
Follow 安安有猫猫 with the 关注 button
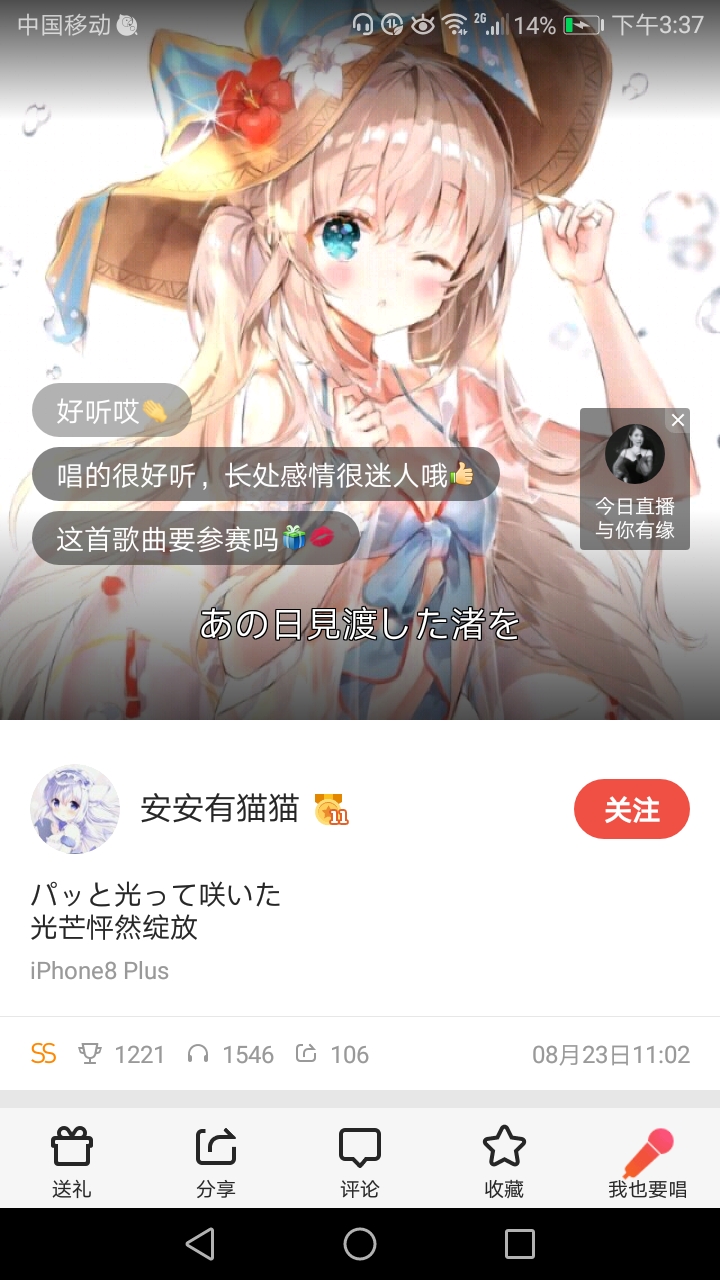pos(631,809)
